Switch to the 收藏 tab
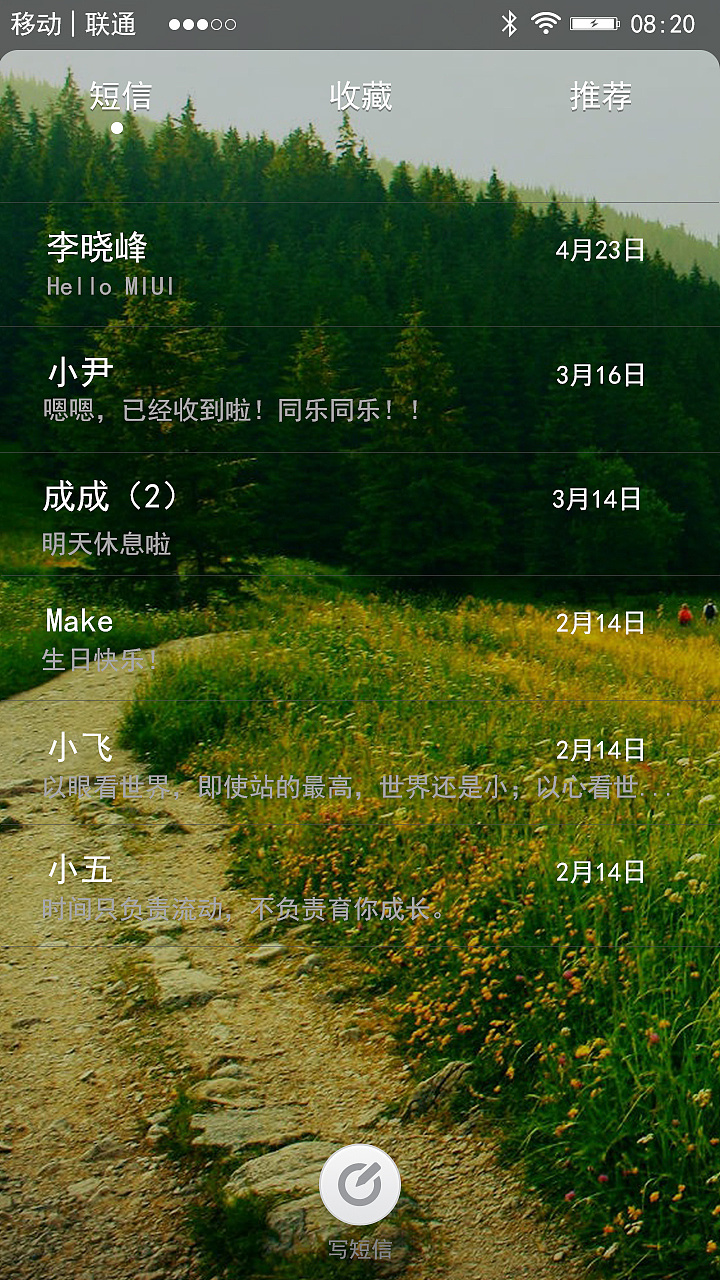 tap(360, 96)
